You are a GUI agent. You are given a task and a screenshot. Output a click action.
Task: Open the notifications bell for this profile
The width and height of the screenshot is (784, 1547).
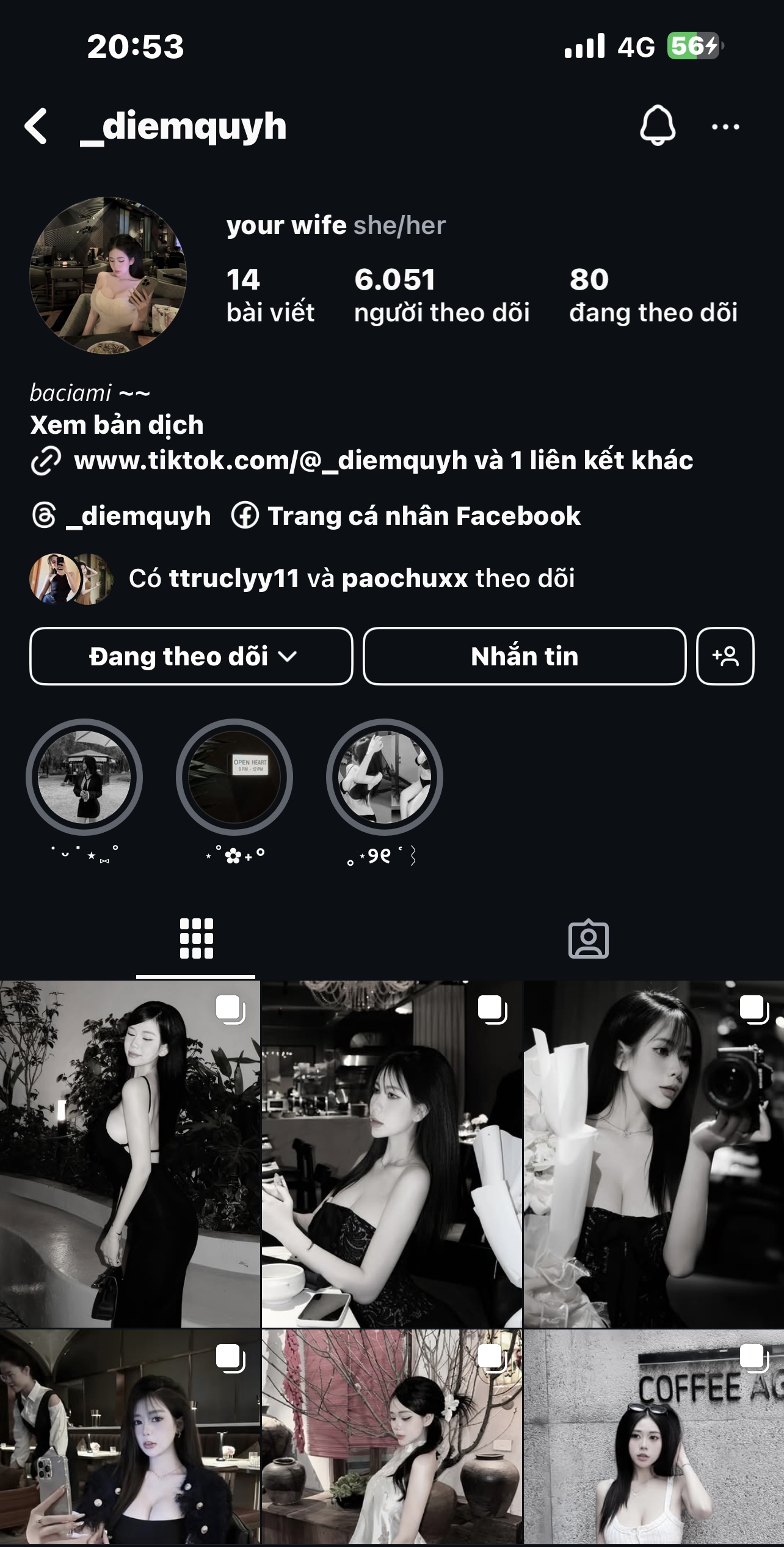(657, 126)
